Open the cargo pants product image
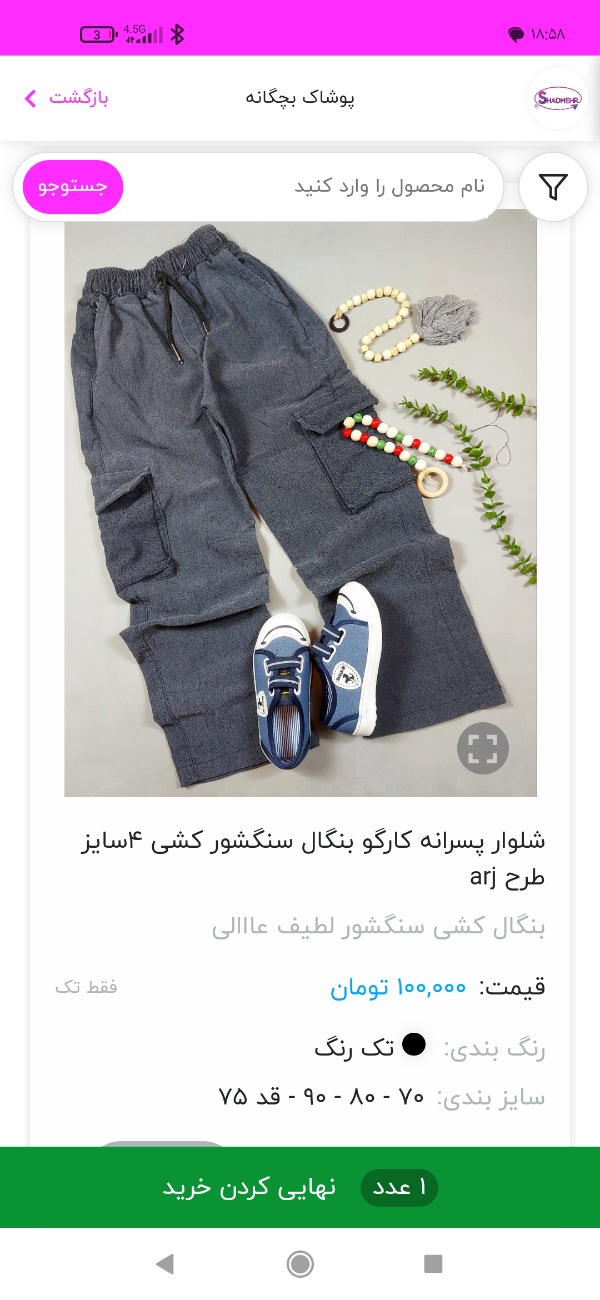Viewport: 600px width, 1300px height. pos(300,503)
